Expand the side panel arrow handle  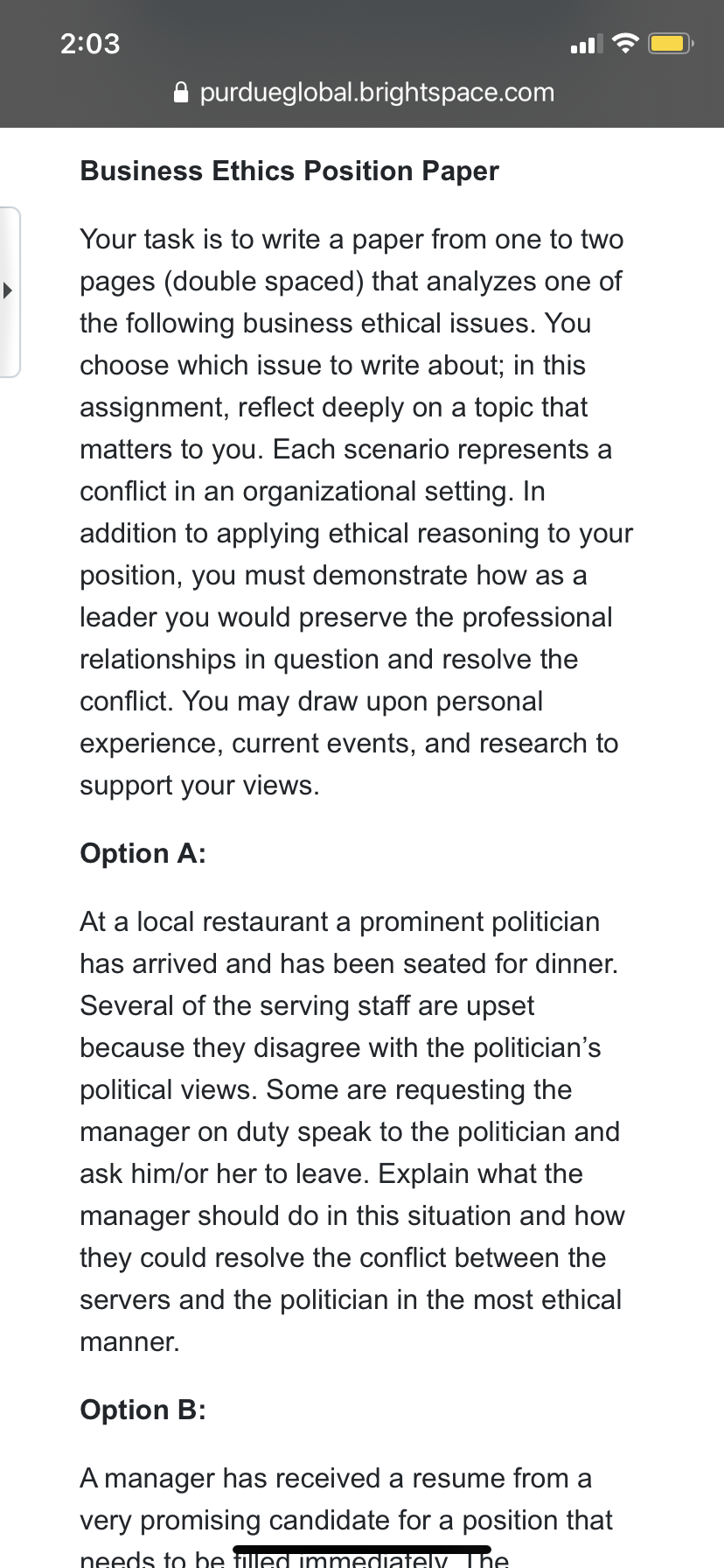(x=10, y=291)
